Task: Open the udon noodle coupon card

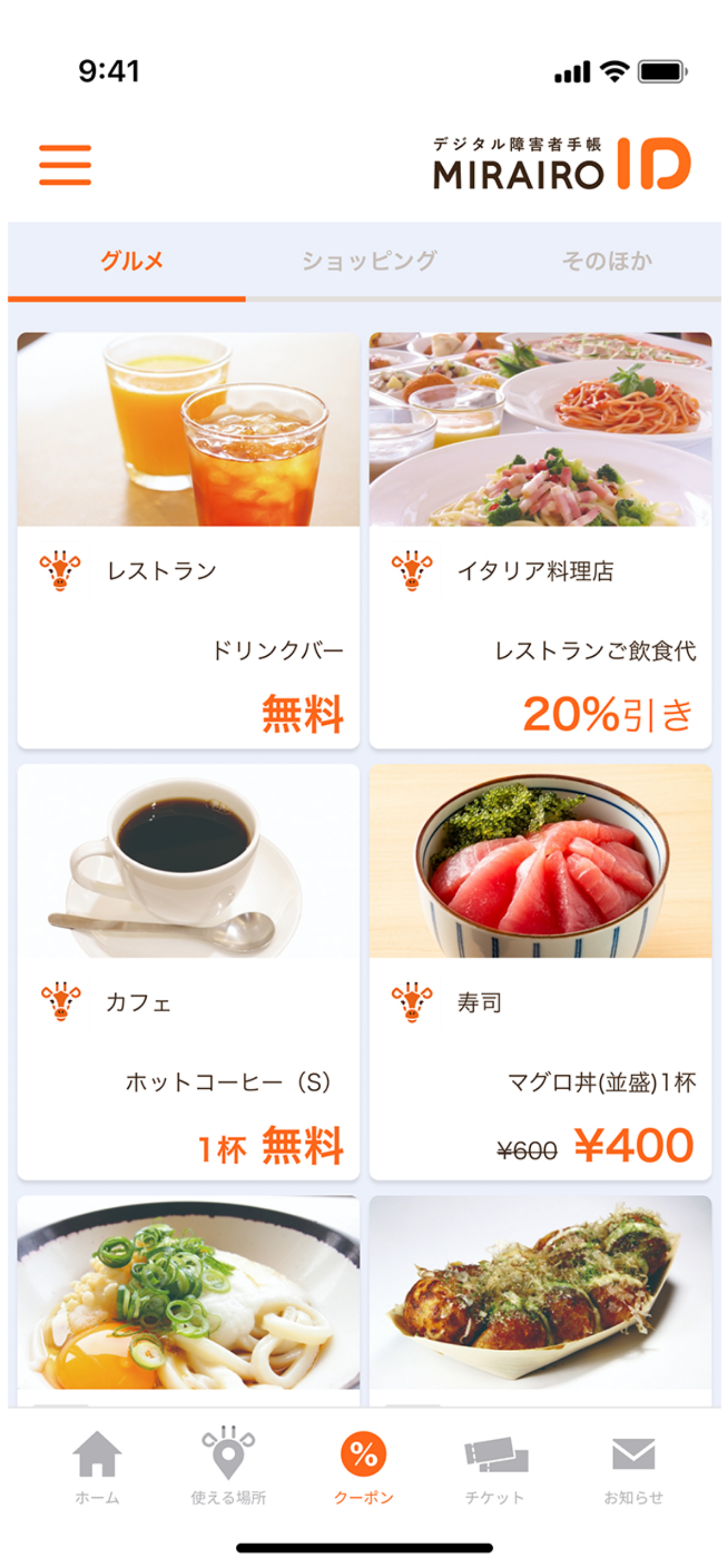Action: pos(188,1297)
